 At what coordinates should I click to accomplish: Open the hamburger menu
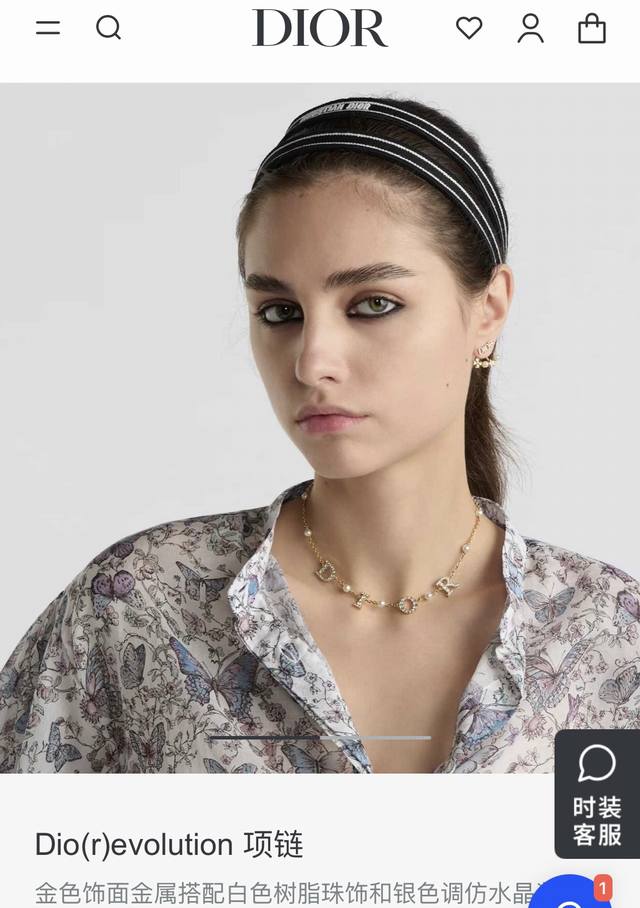[48, 28]
